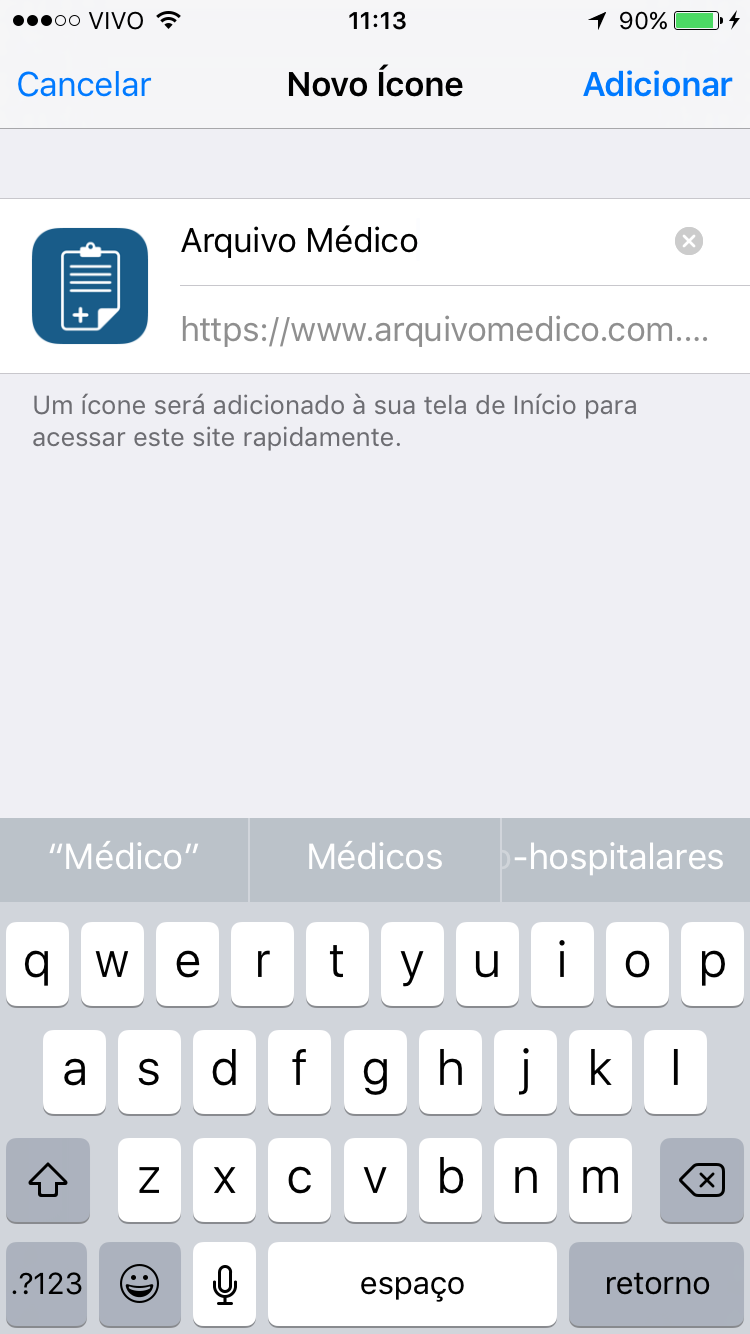Tap the espaço key
This screenshot has width=750, height=1334.
click(412, 1284)
